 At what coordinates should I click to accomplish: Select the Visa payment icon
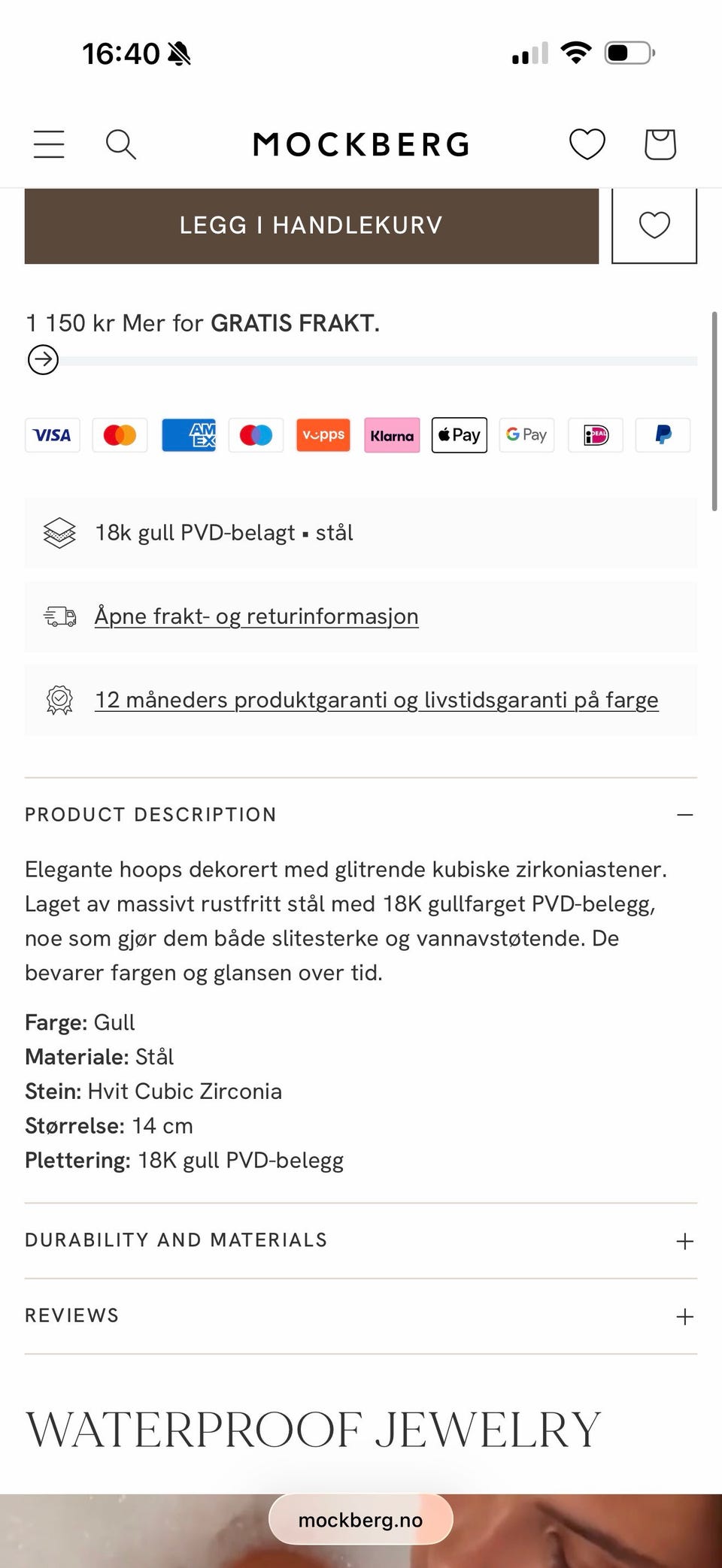coord(52,434)
